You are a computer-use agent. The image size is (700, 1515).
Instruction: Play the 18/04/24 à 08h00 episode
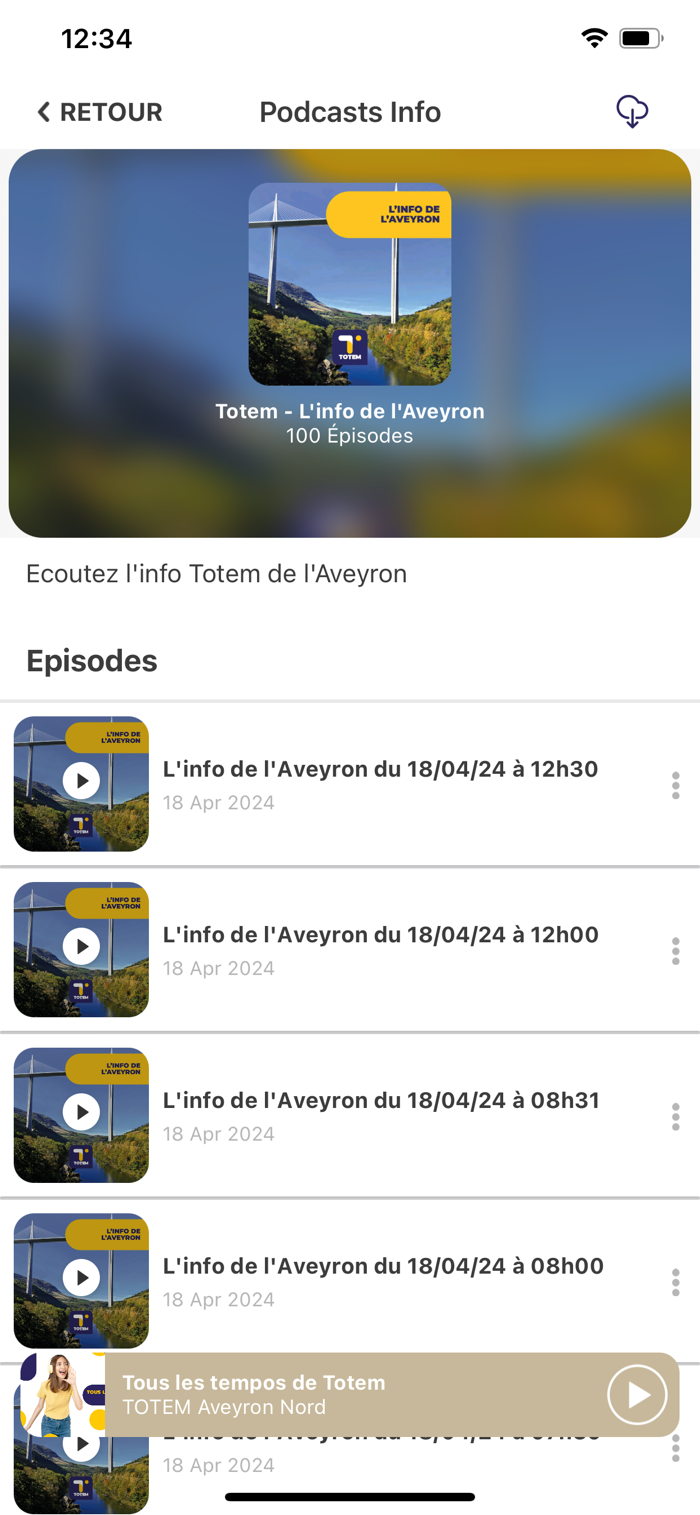(81, 1277)
